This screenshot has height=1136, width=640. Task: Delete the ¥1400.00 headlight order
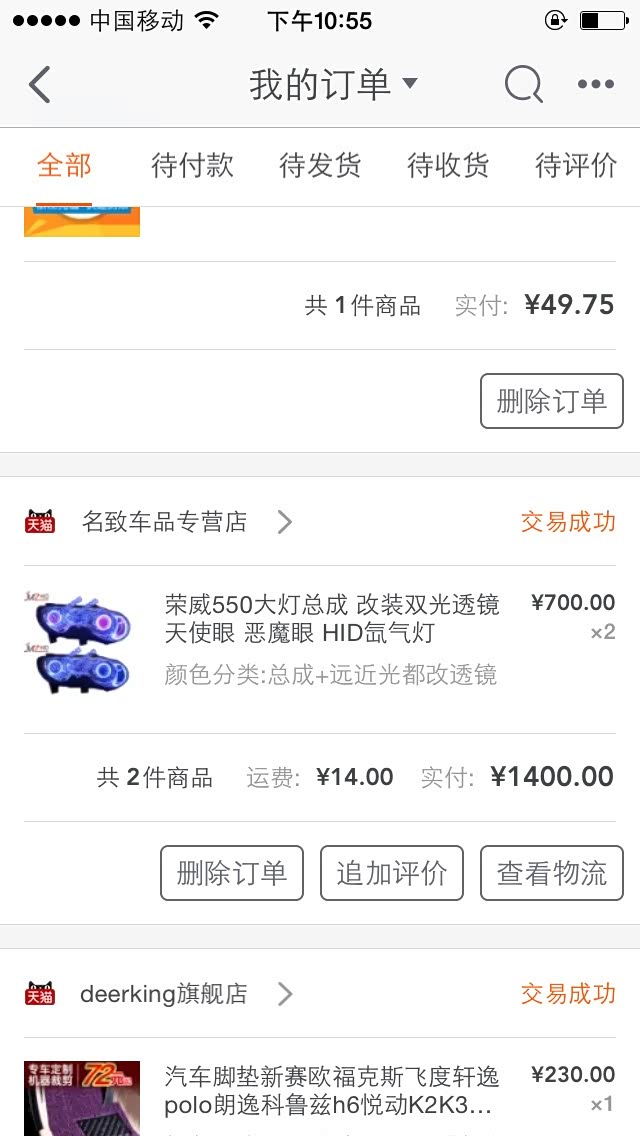[x=231, y=873]
